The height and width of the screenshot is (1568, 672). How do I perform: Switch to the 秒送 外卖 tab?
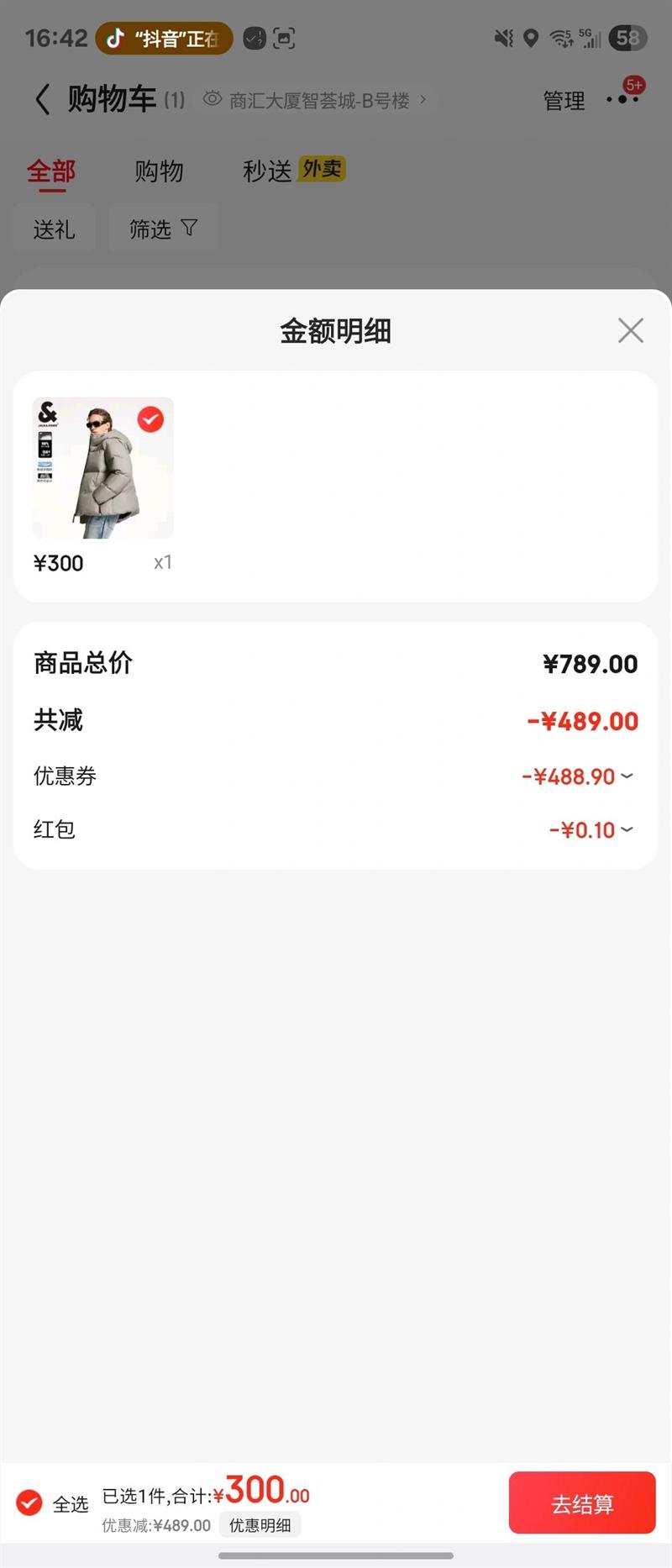tap(293, 171)
